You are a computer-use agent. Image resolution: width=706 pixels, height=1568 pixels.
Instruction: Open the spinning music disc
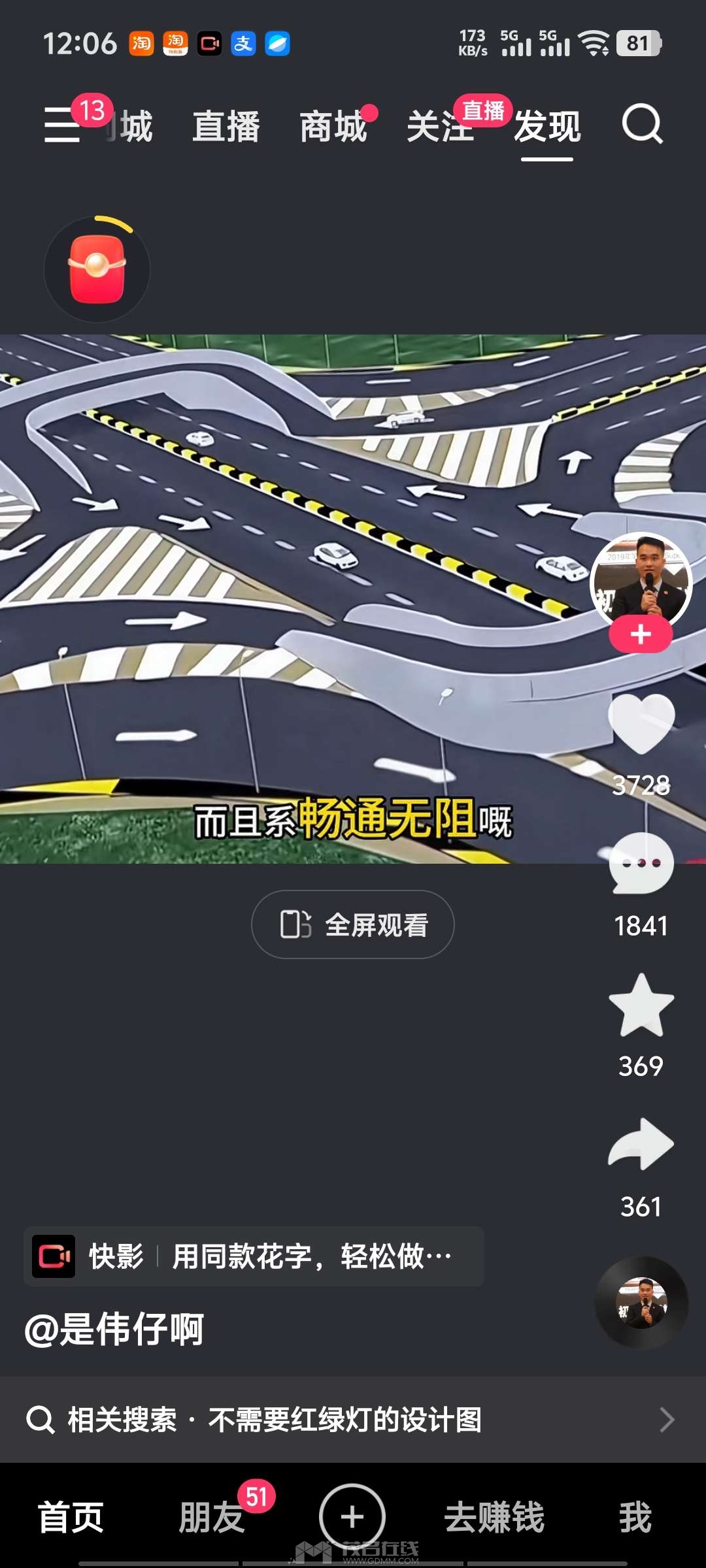(641, 1303)
